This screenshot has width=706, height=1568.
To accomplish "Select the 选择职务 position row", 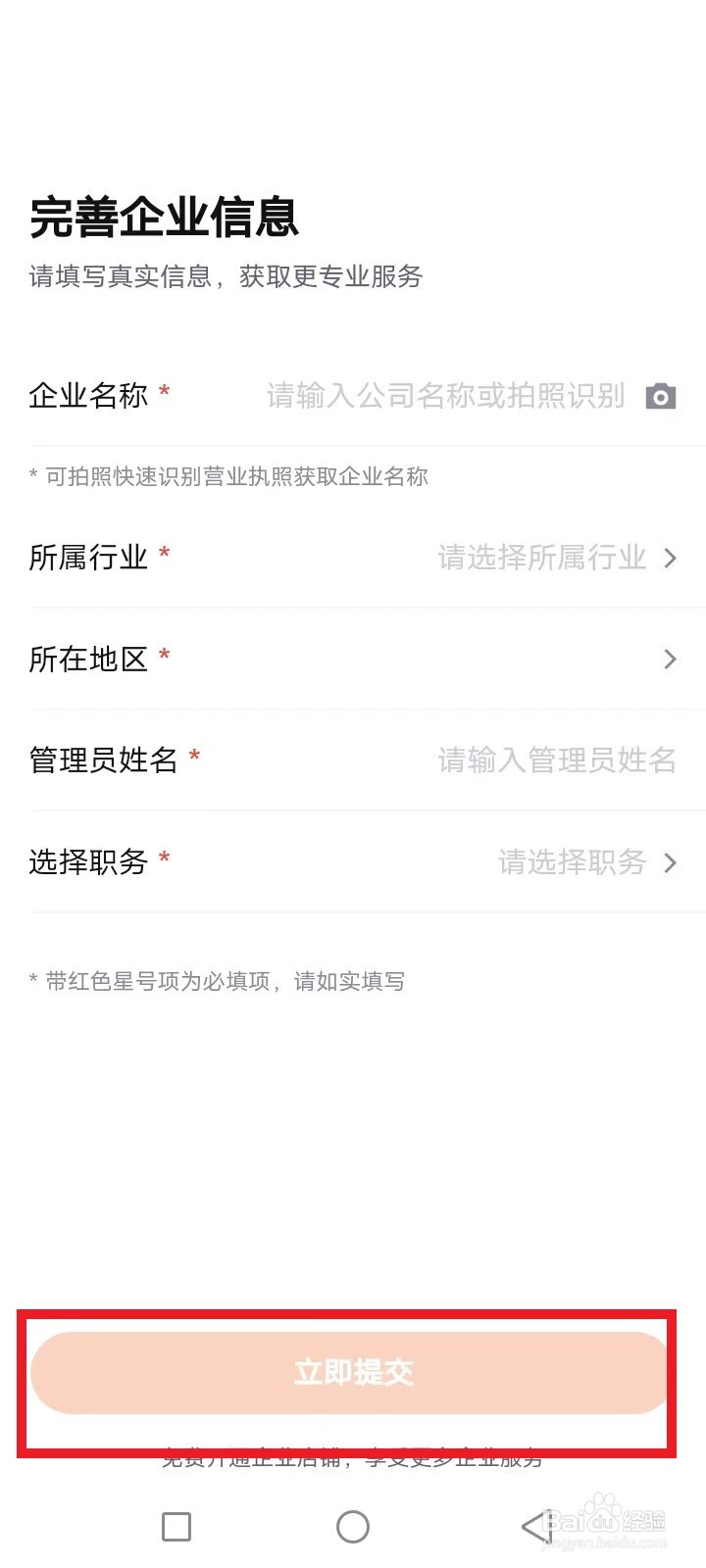I will click(353, 862).
